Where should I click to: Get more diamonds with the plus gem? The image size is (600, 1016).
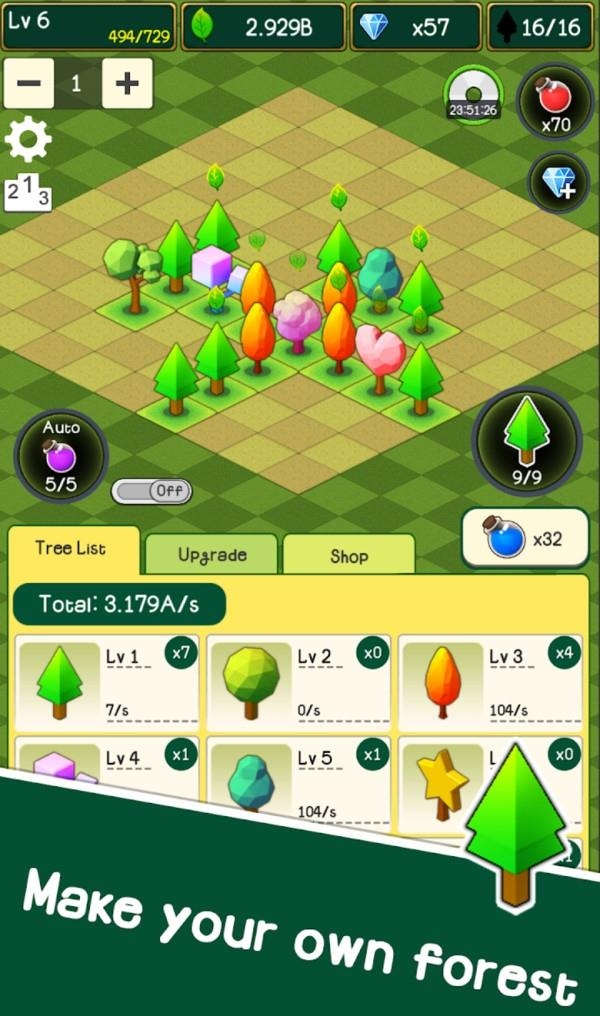coord(558,183)
